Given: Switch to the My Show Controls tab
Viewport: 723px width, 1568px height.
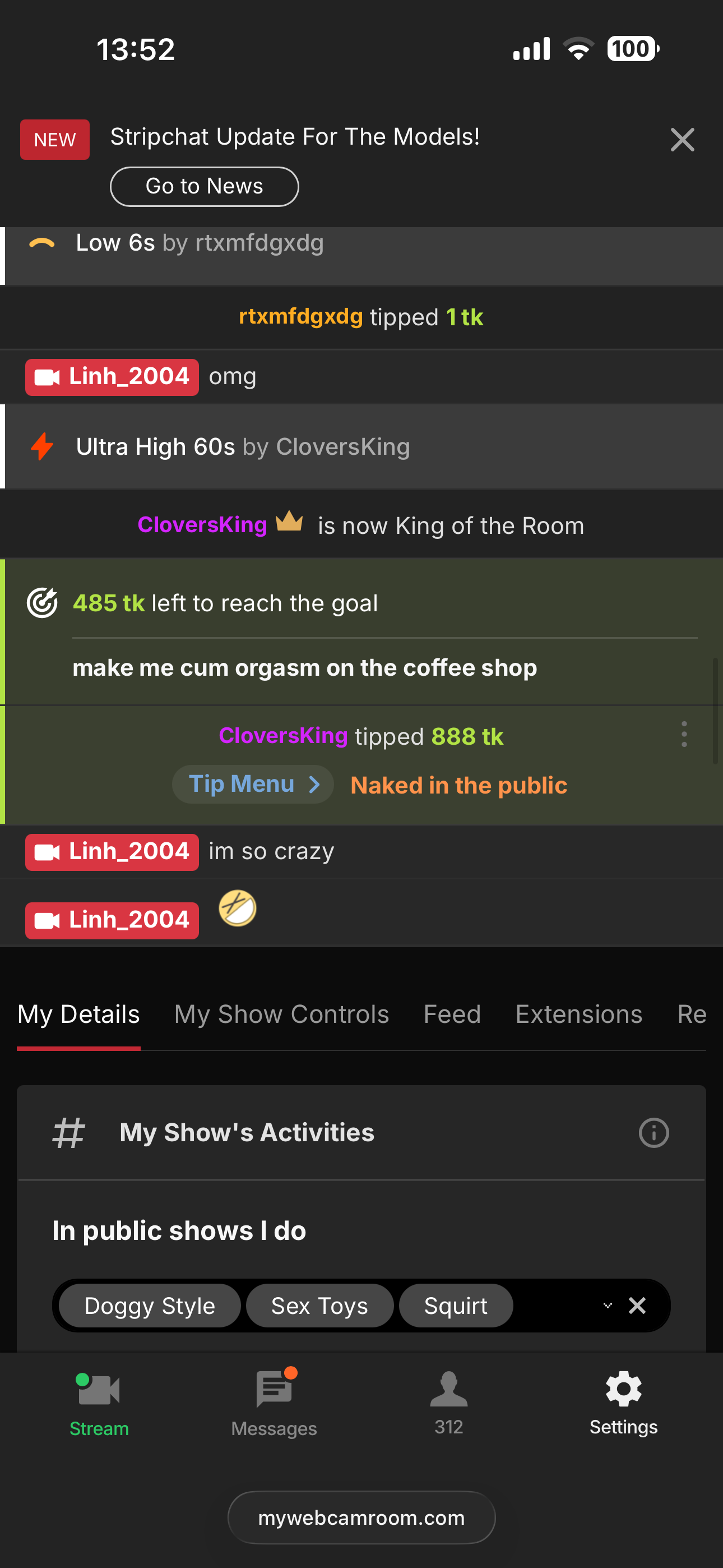Looking at the screenshot, I should coord(281,1014).
